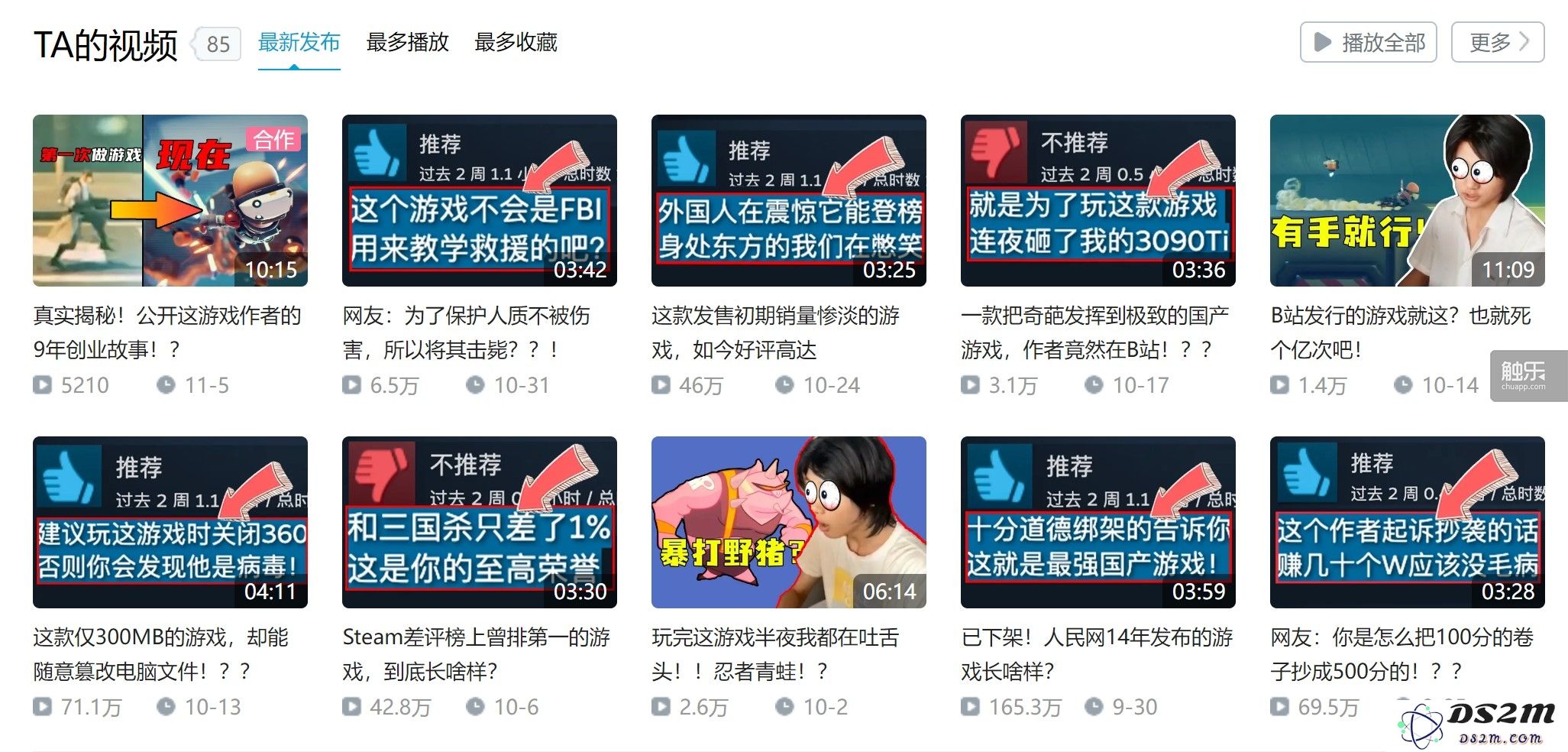Tap the 播放全部 button
The image size is (1568, 752).
click(x=1368, y=43)
